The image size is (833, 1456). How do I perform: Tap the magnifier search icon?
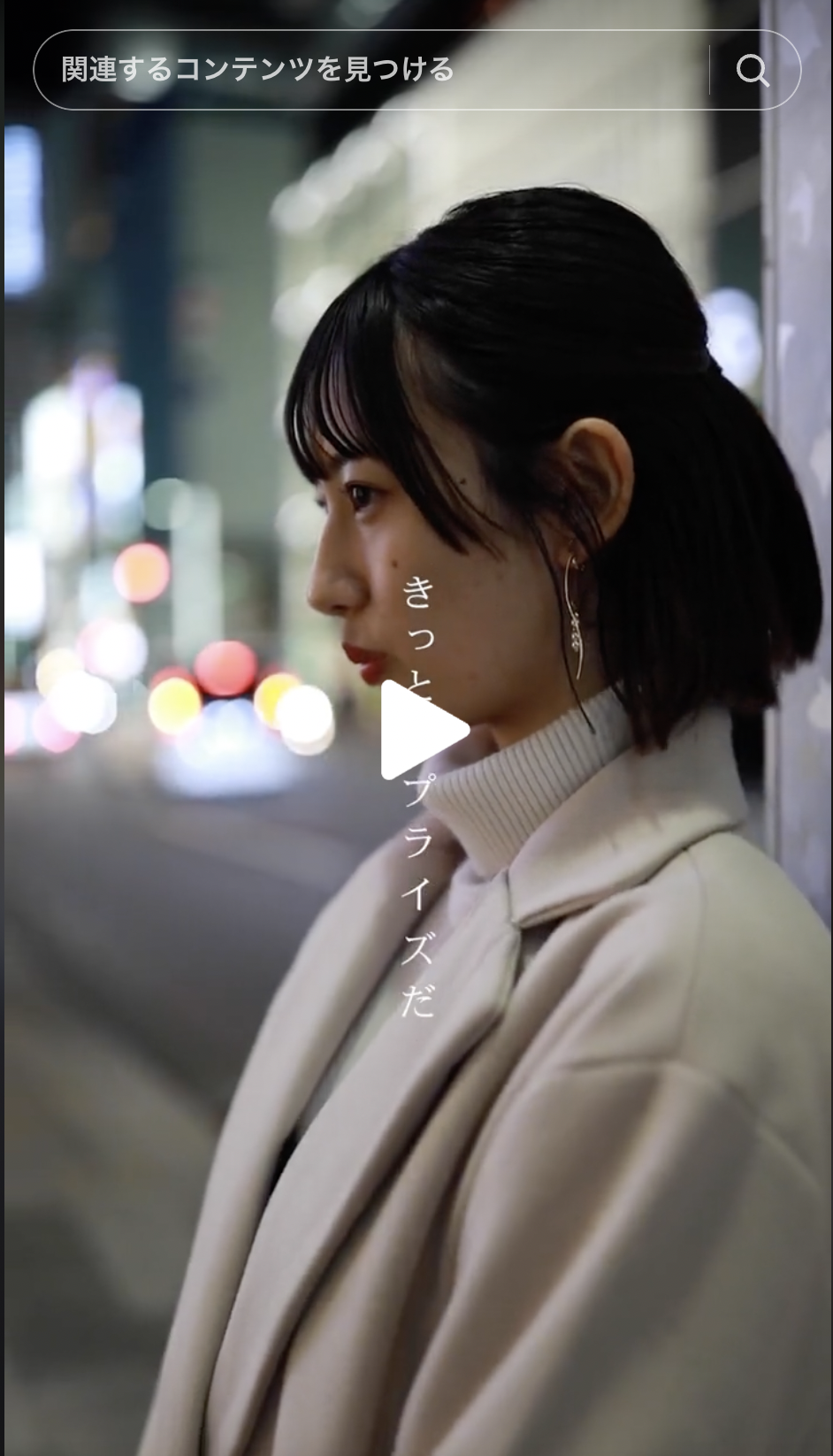coord(753,70)
